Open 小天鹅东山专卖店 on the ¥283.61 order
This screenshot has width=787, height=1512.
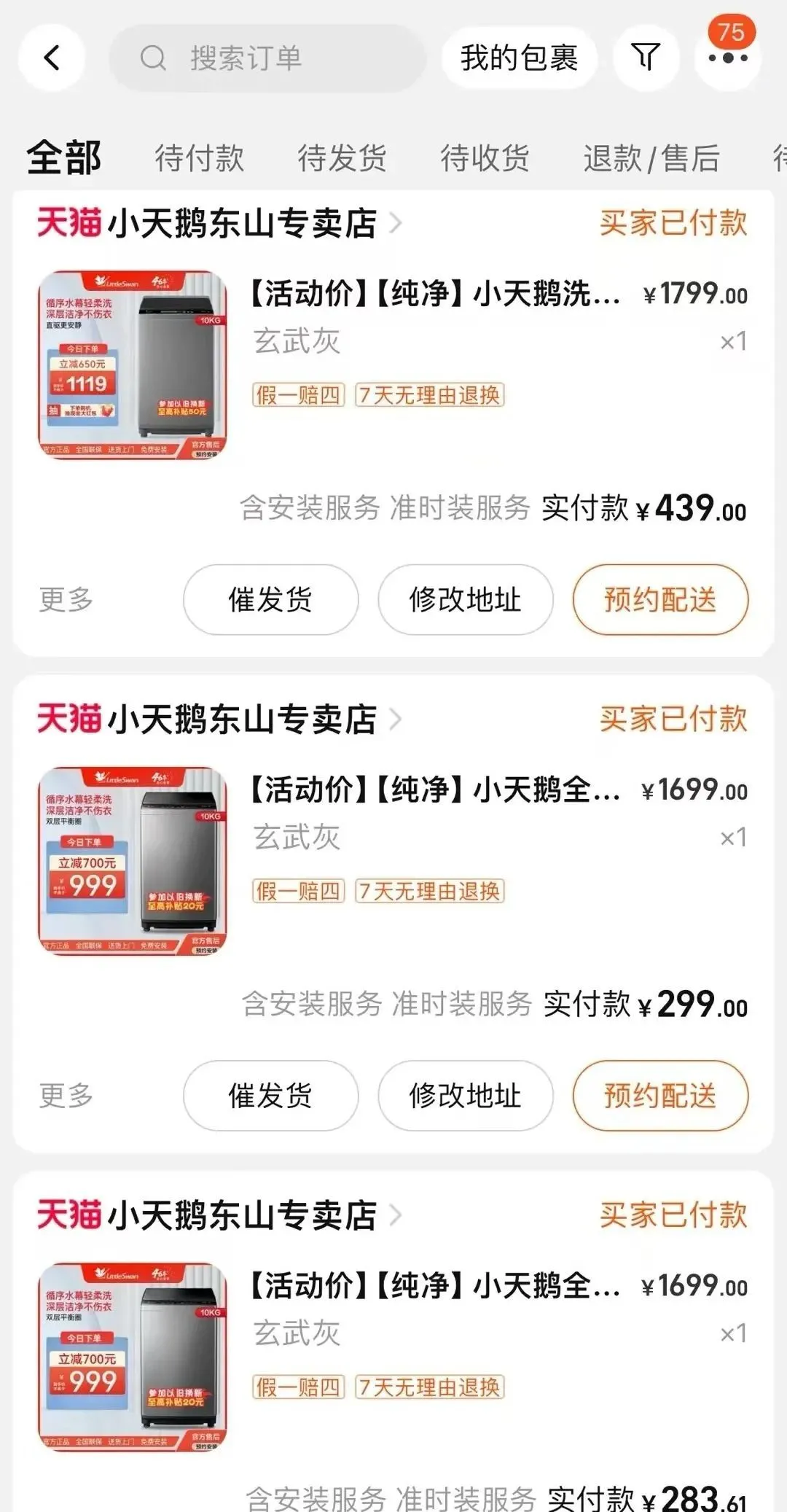coord(242,1215)
